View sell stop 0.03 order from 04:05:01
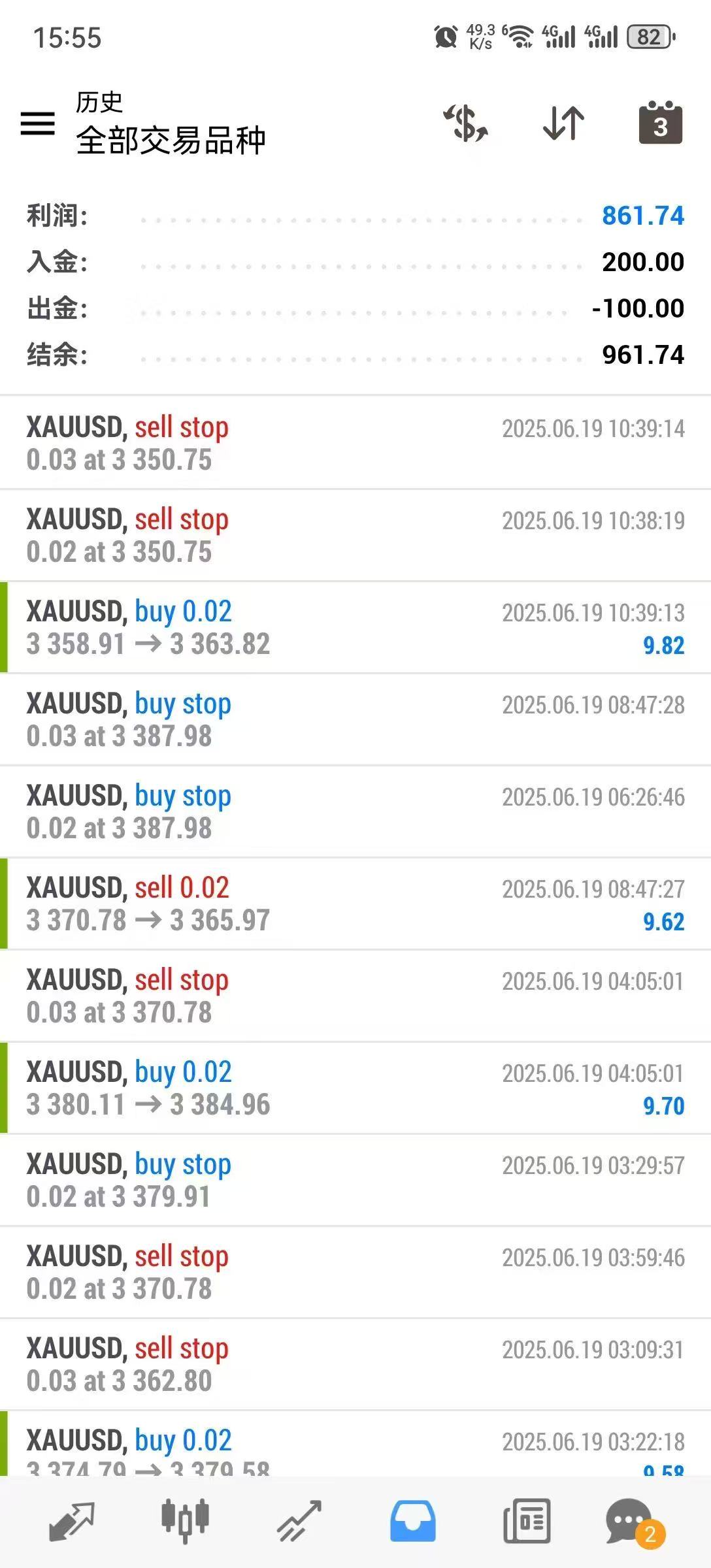 [x=355, y=996]
